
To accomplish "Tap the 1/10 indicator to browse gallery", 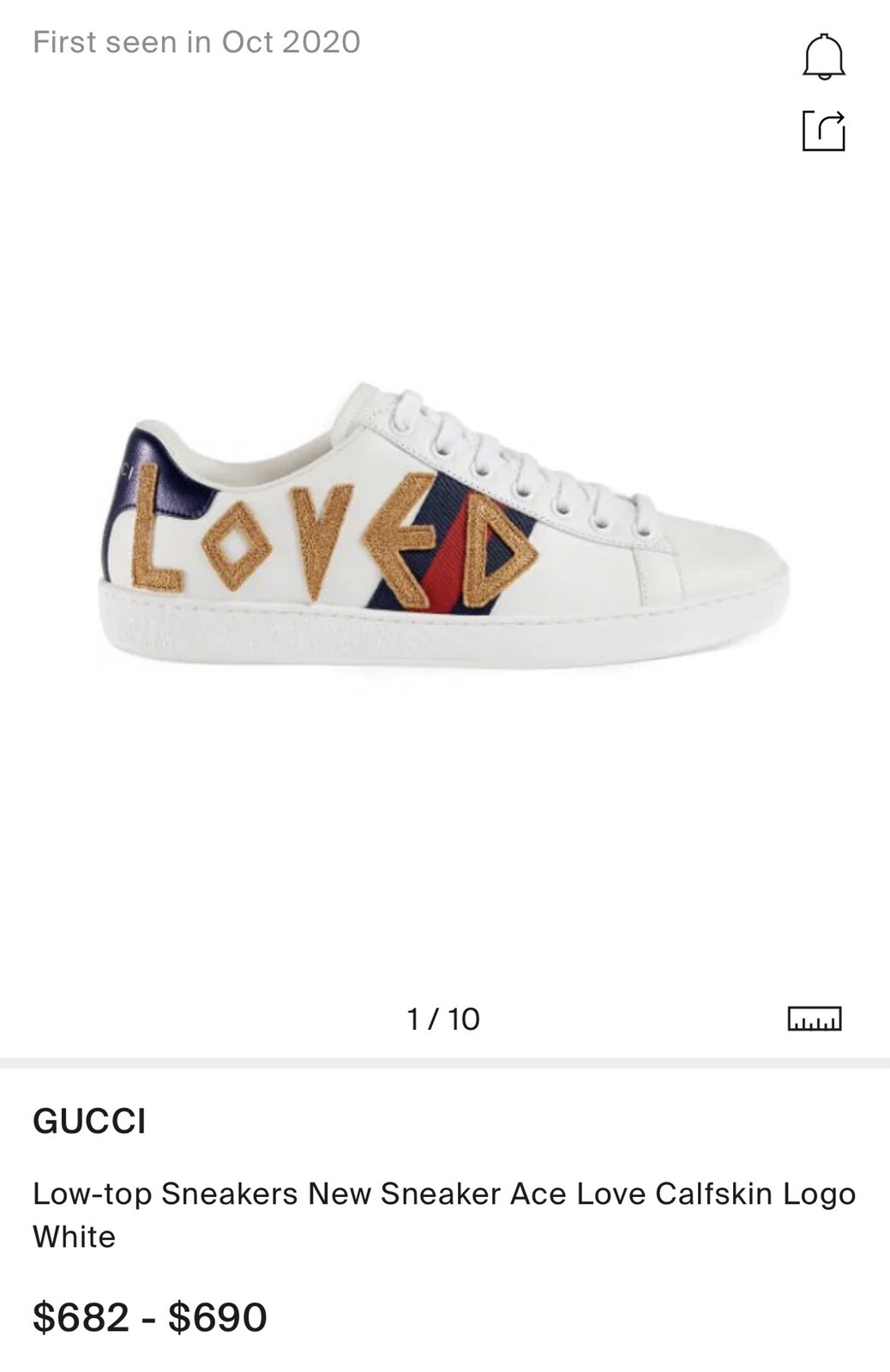I will 442,1020.
